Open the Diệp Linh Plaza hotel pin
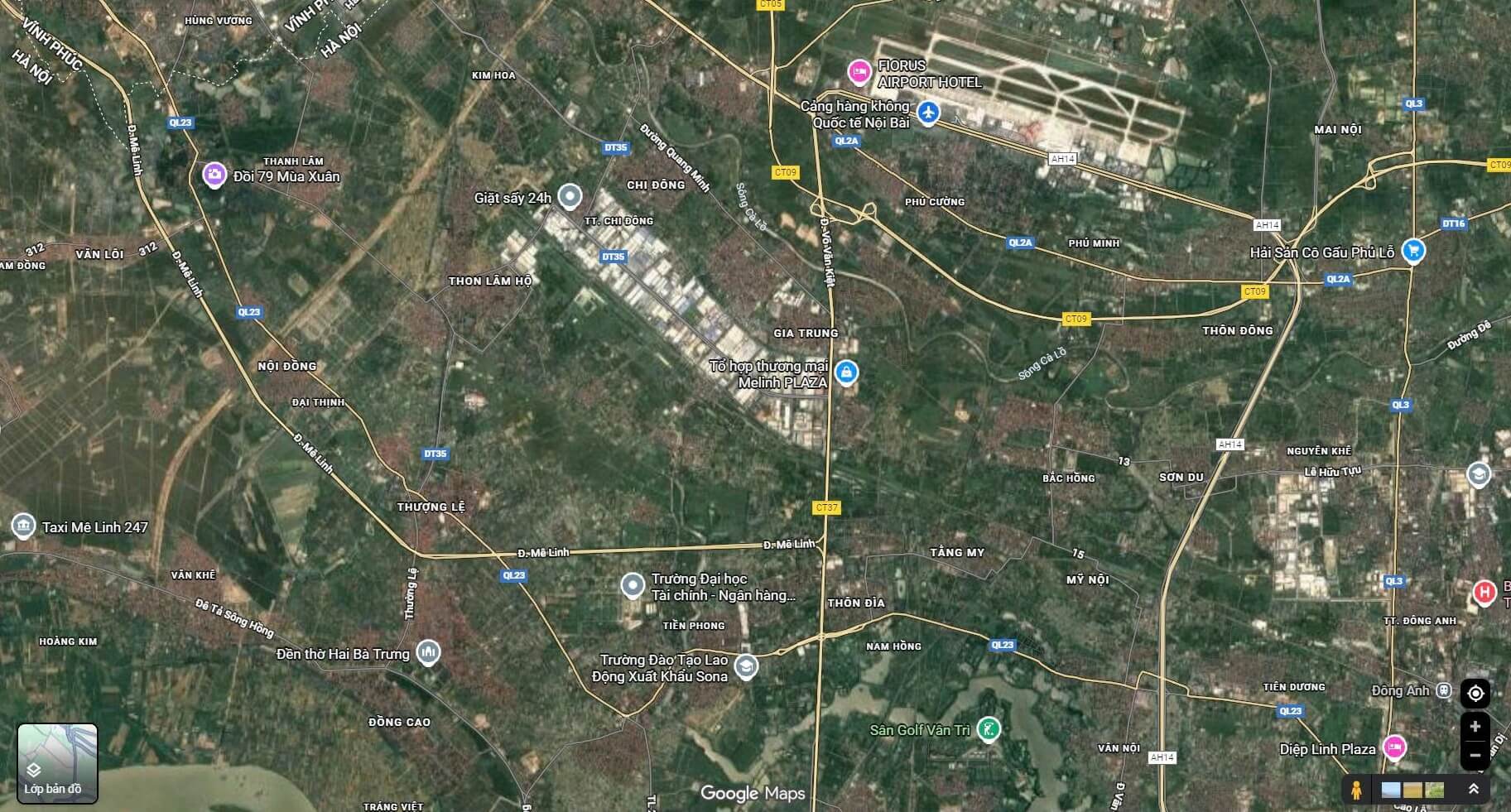 point(1394,747)
